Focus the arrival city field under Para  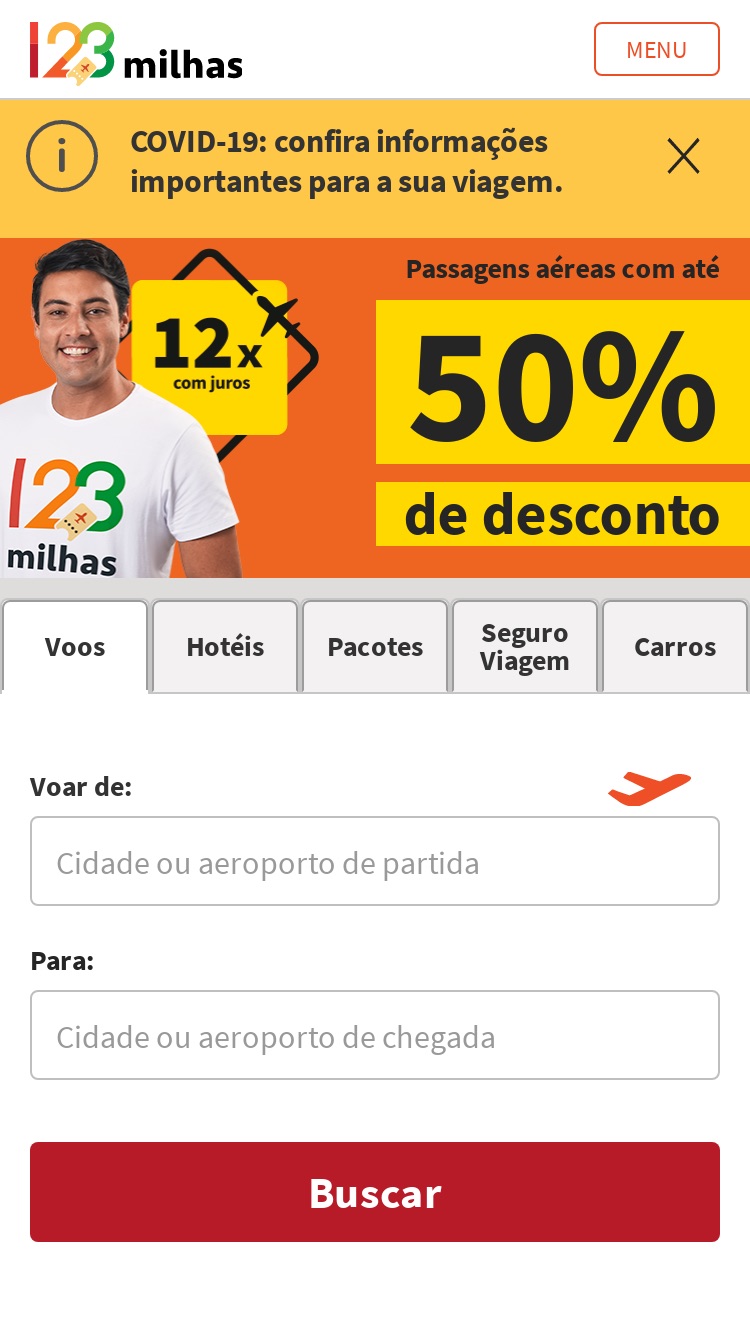coord(375,1035)
